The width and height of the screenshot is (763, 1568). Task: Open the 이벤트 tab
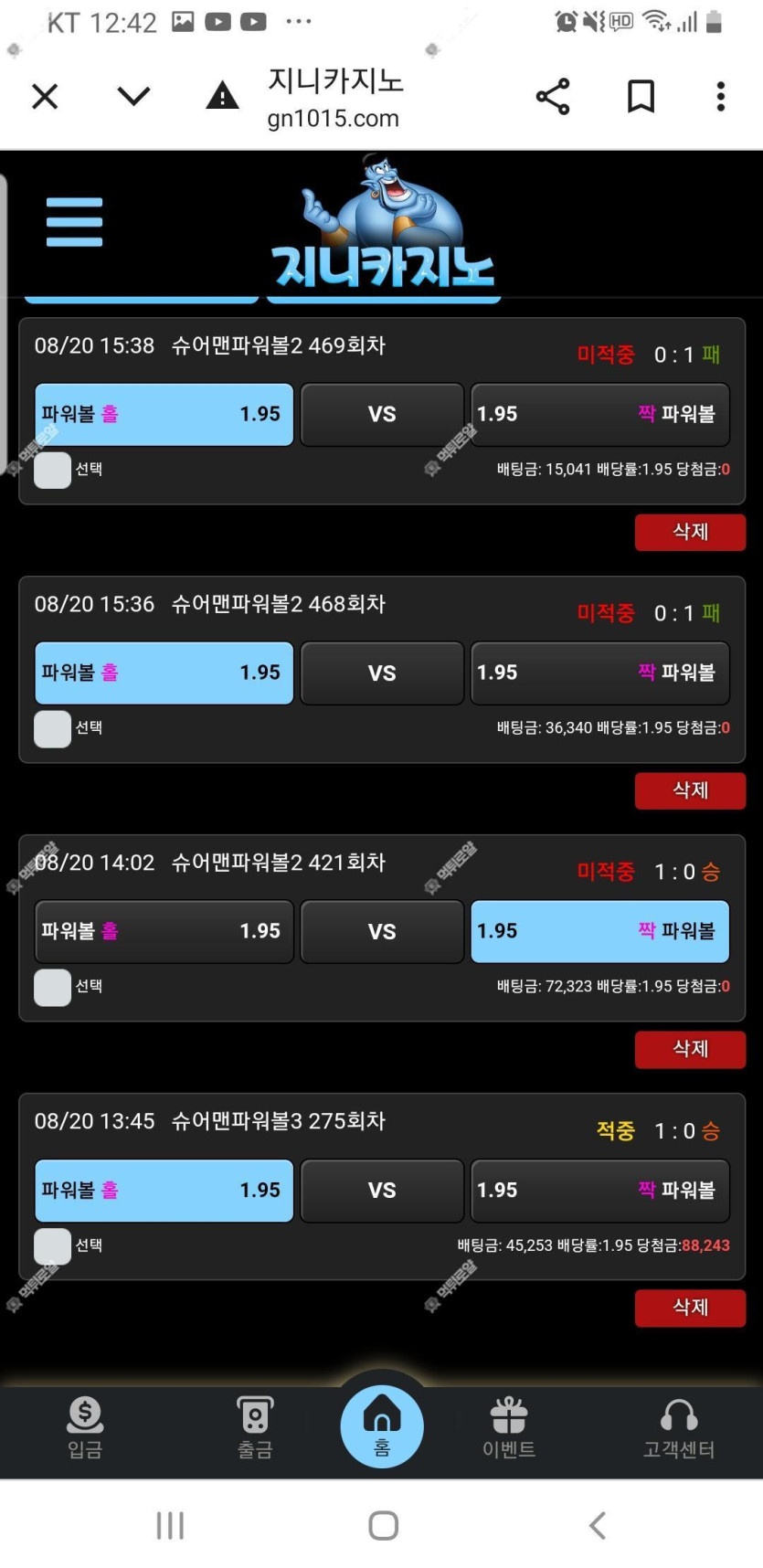[x=509, y=1427]
